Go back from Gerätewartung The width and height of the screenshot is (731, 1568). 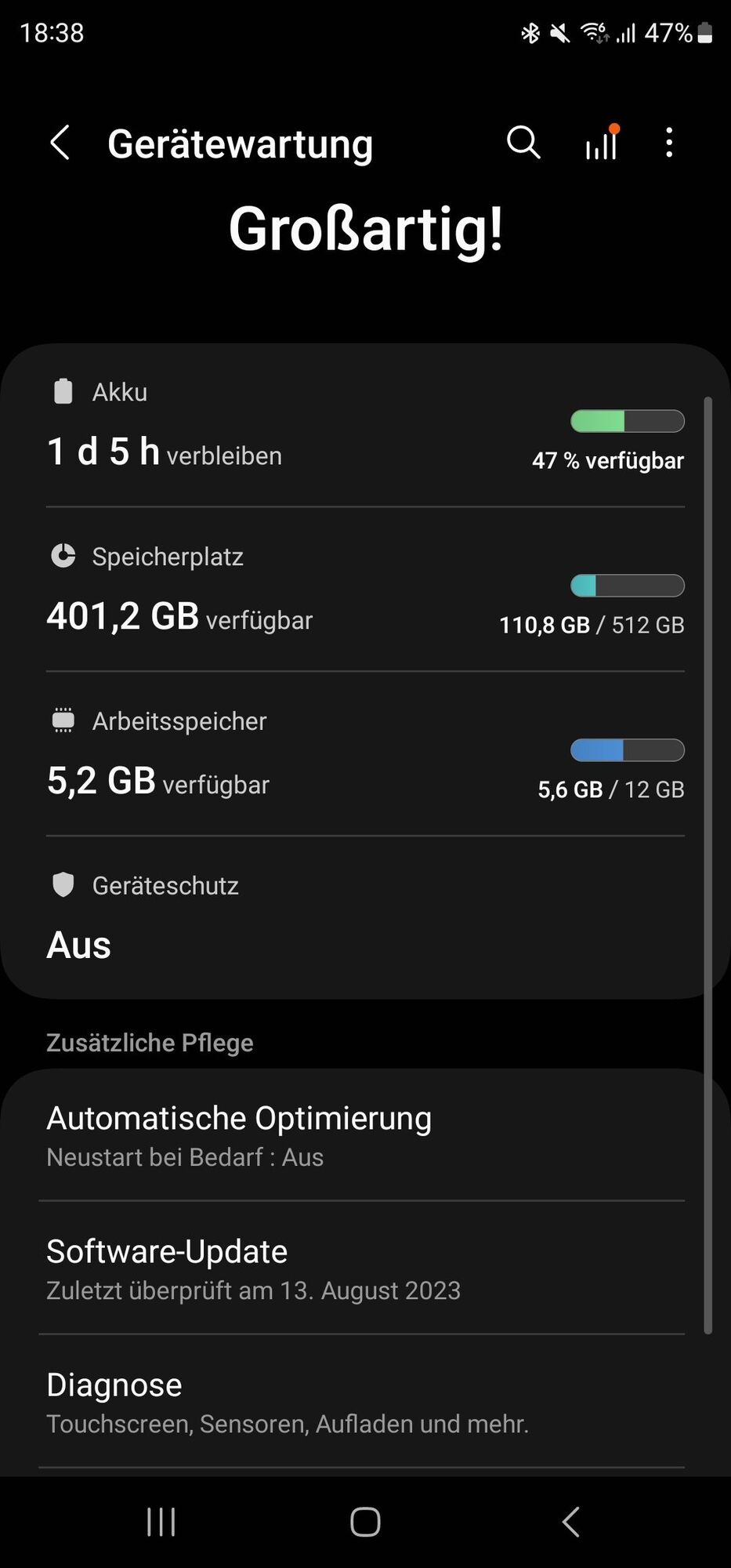tap(60, 143)
